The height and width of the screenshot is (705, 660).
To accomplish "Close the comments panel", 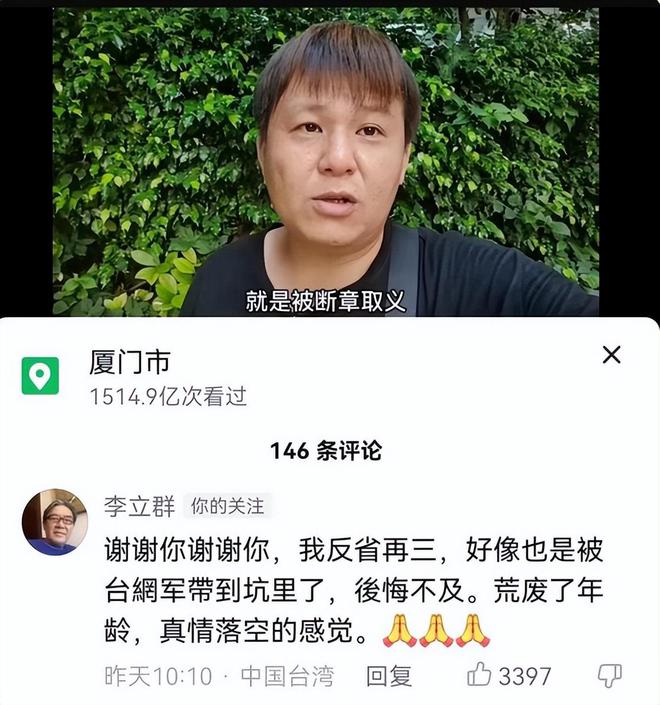I will (x=611, y=354).
